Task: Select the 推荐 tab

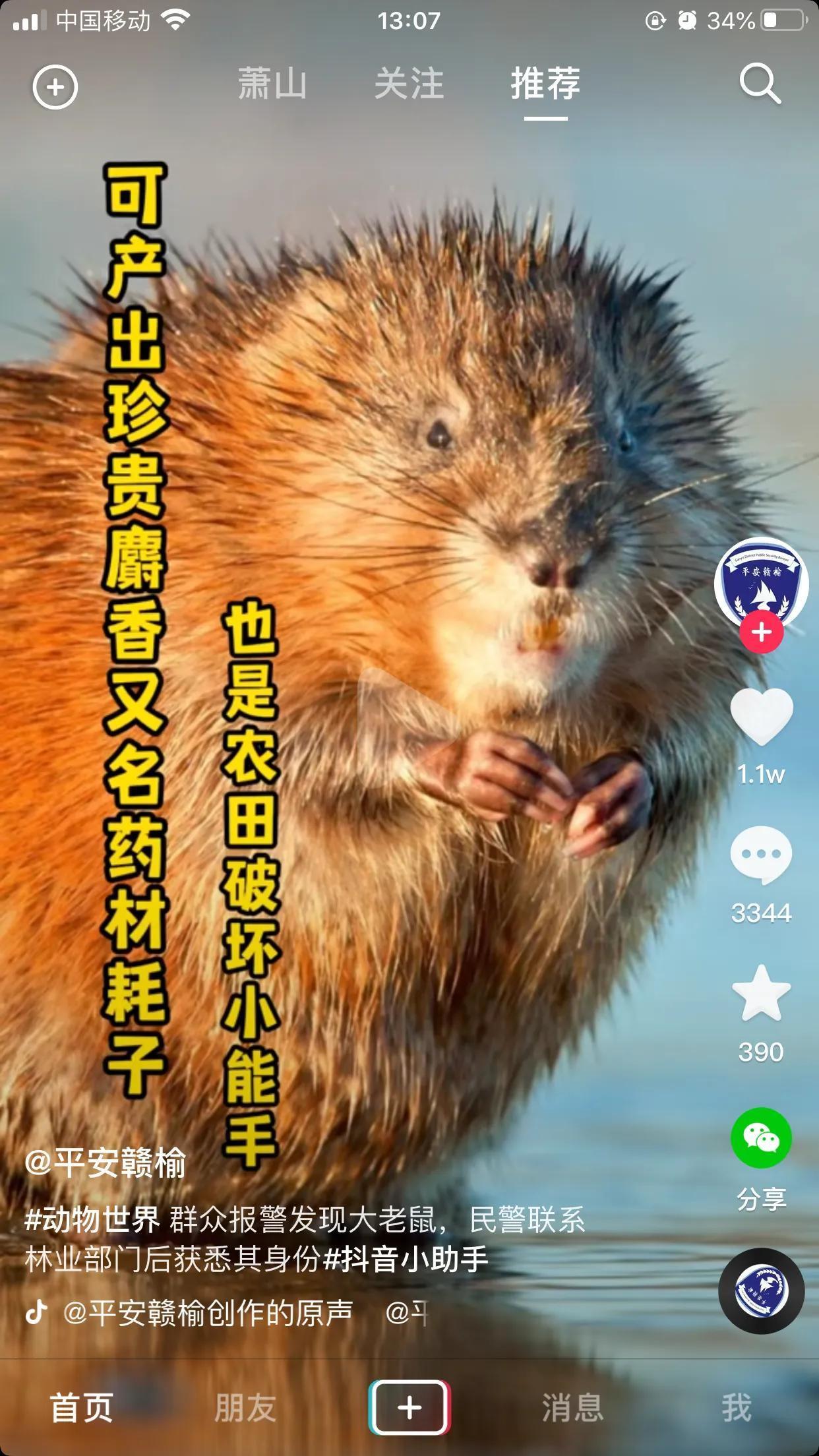Action: (545, 84)
